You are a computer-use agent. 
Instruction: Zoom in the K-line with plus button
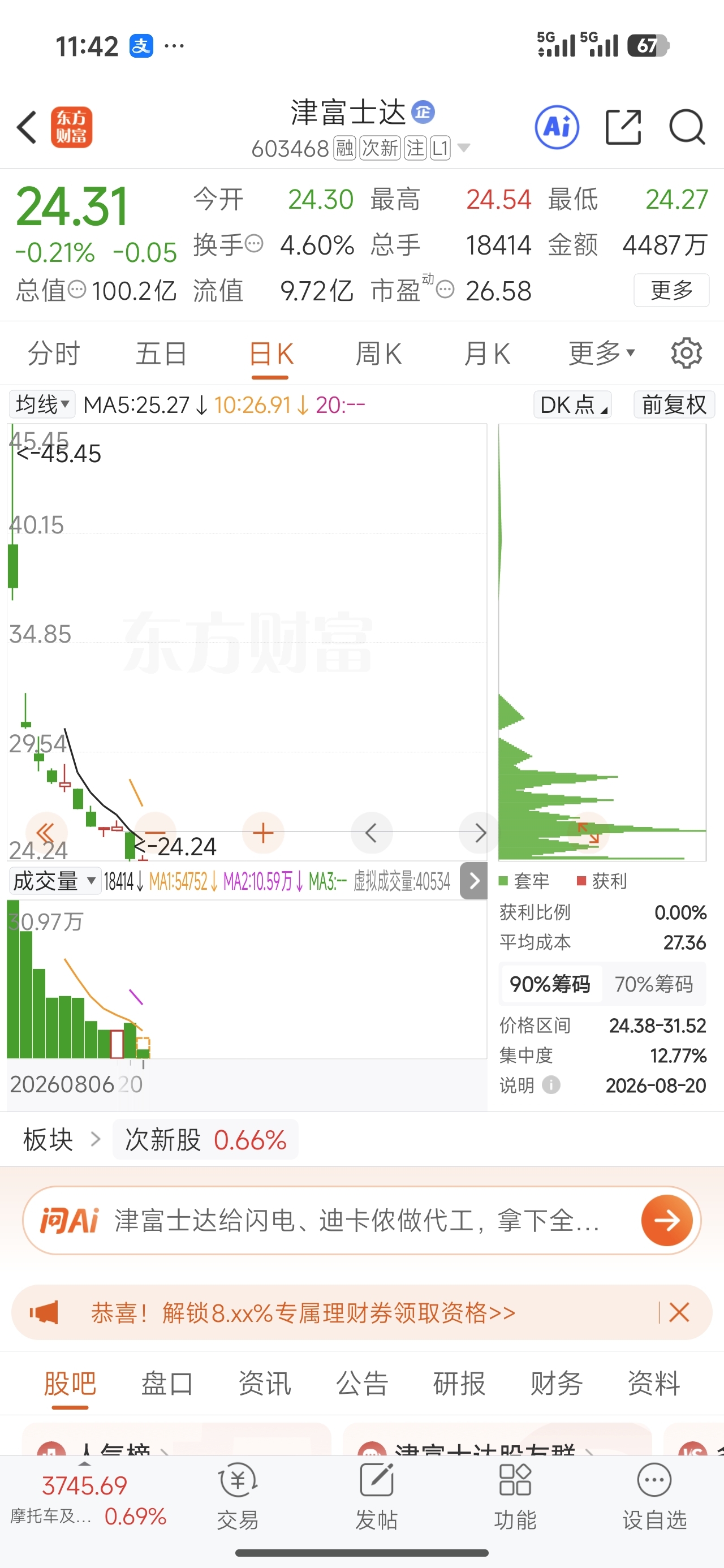(x=263, y=832)
